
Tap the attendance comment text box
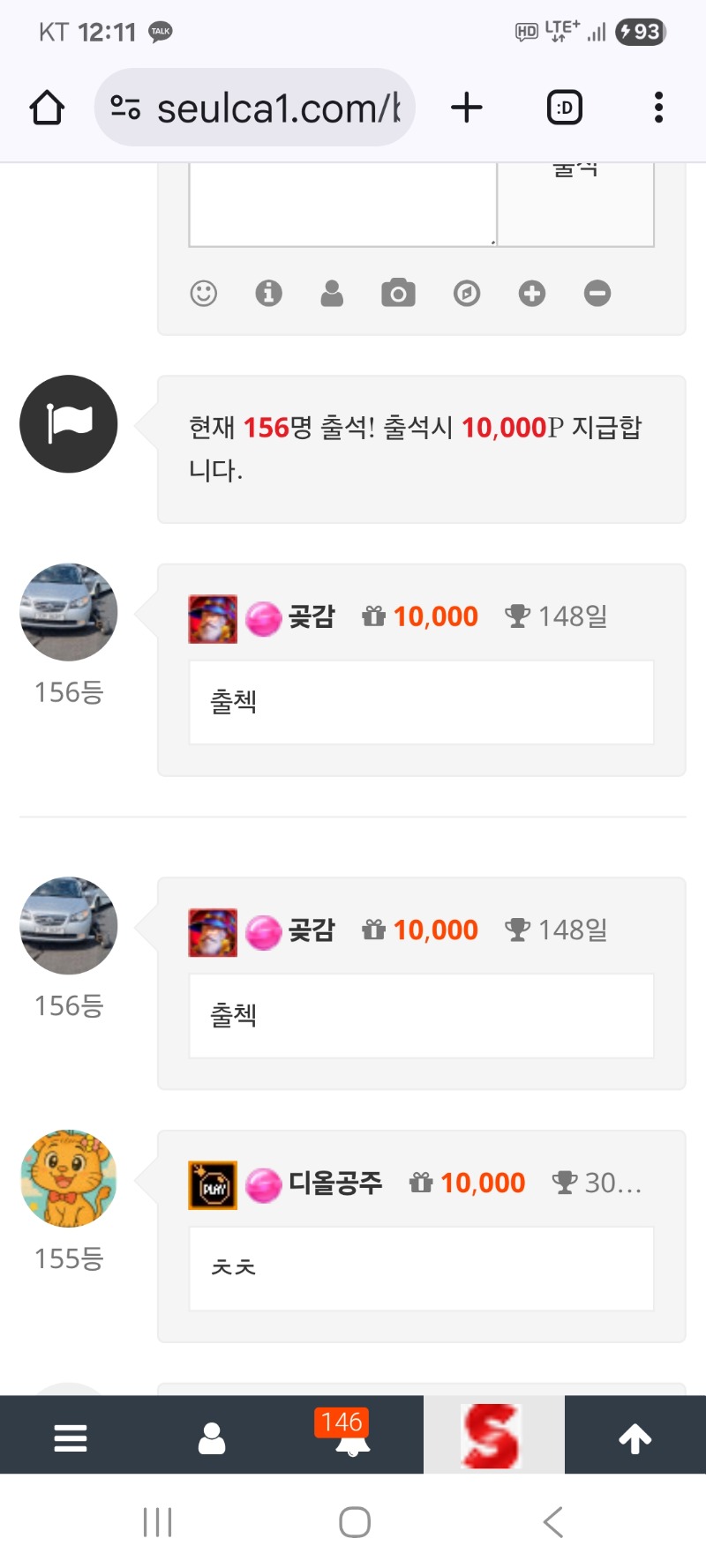pos(342,205)
